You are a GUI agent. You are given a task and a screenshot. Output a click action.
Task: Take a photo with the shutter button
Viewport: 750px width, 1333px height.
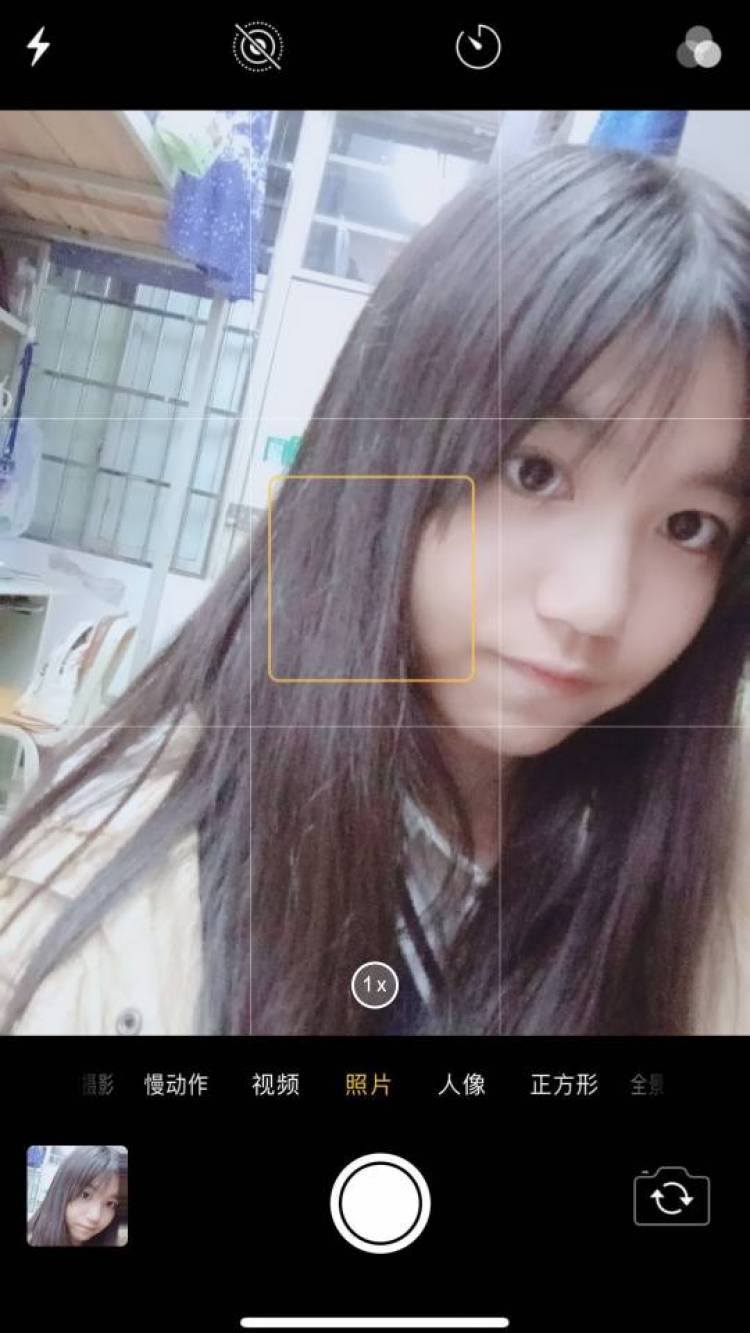(x=380, y=1203)
